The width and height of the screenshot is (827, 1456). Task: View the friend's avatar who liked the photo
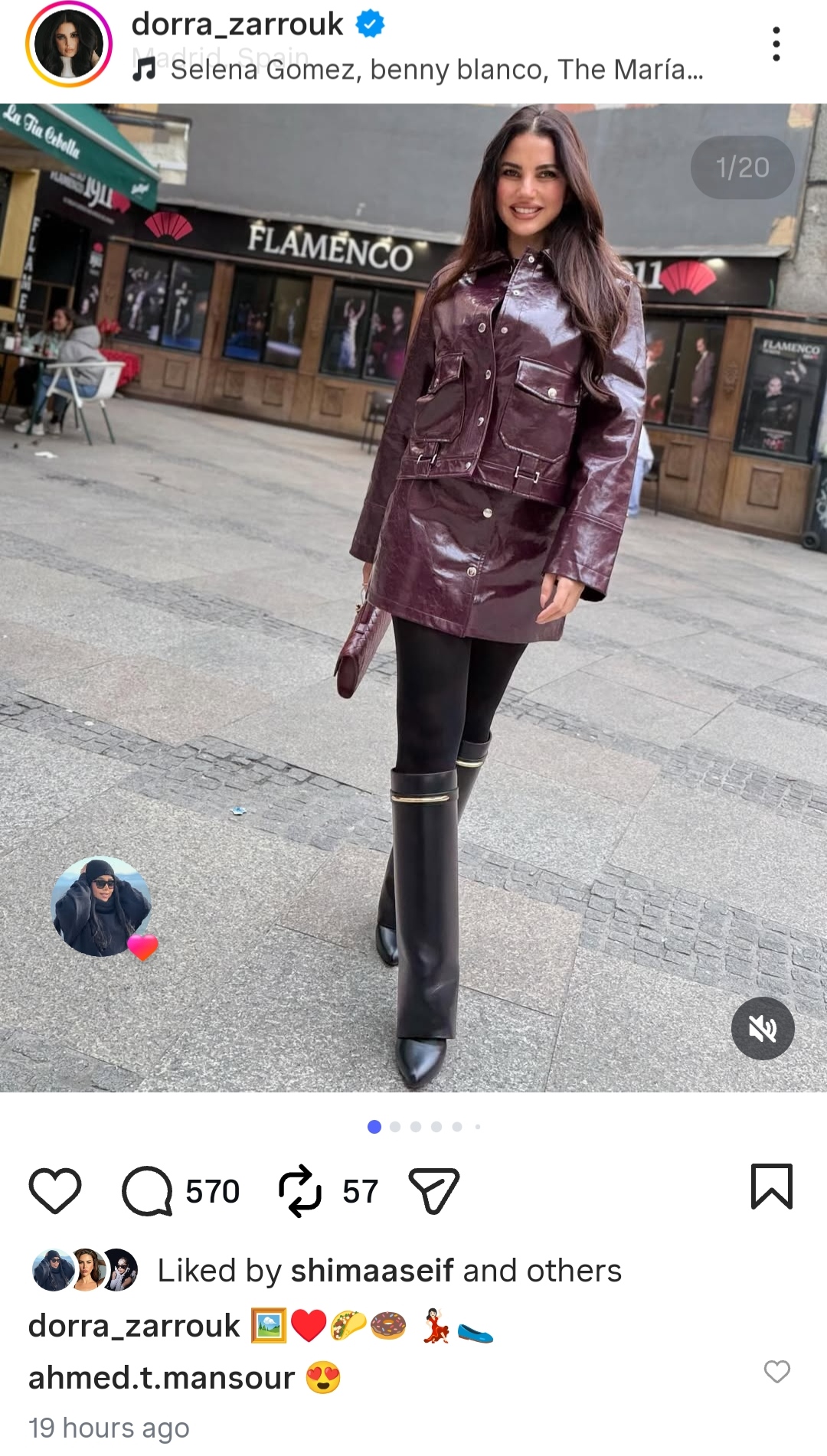[100, 906]
